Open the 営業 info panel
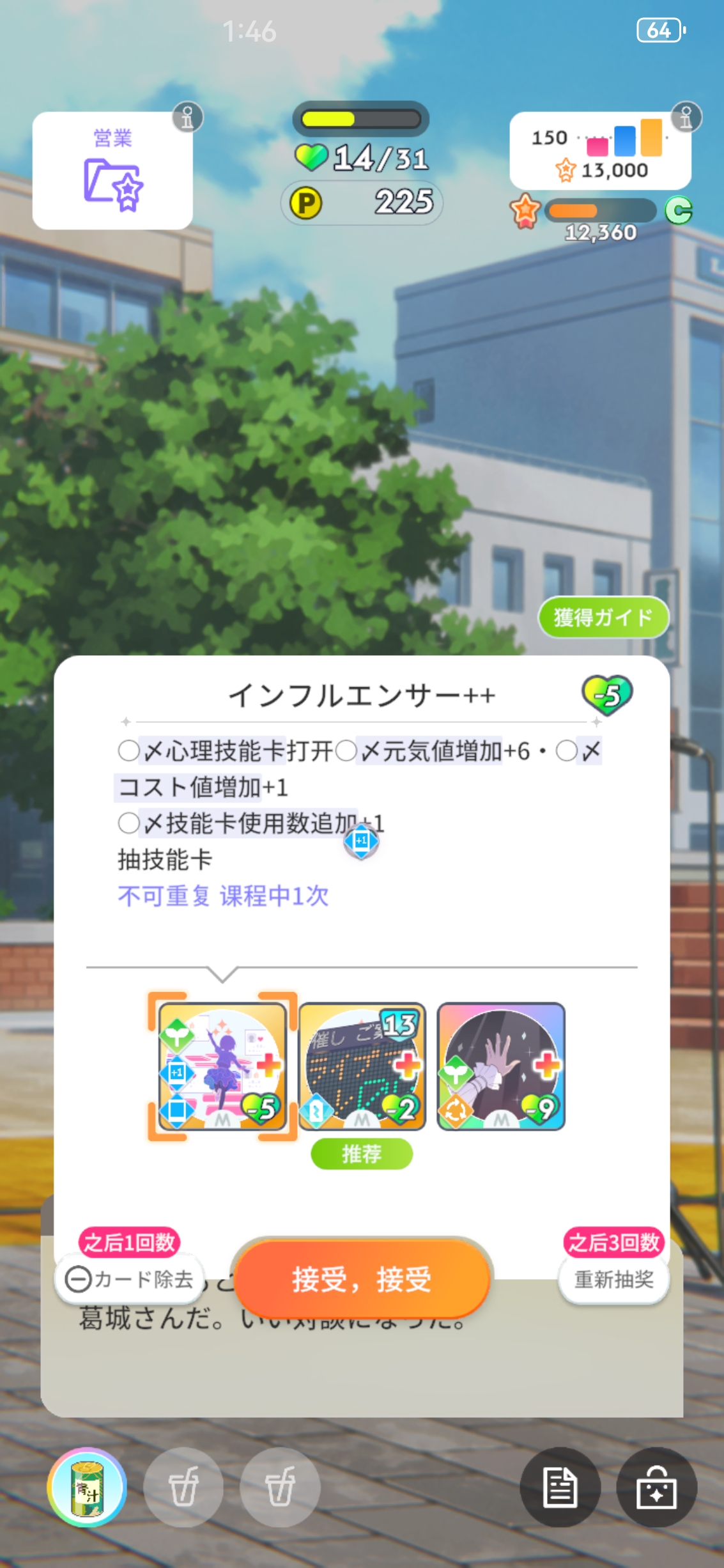 click(112, 171)
